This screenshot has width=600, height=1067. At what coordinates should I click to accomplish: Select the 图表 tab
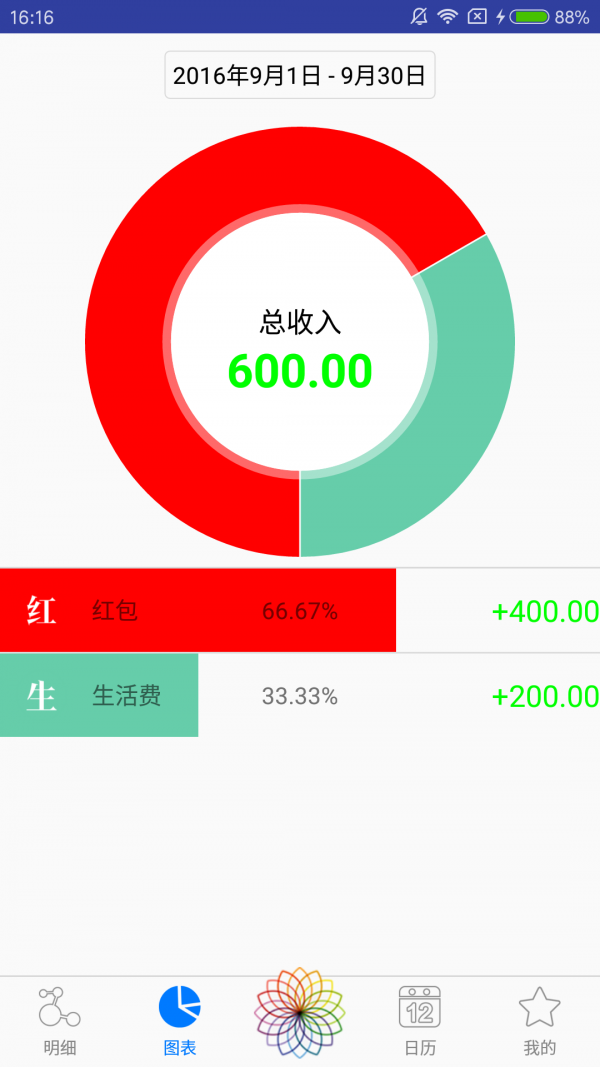tap(180, 1021)
